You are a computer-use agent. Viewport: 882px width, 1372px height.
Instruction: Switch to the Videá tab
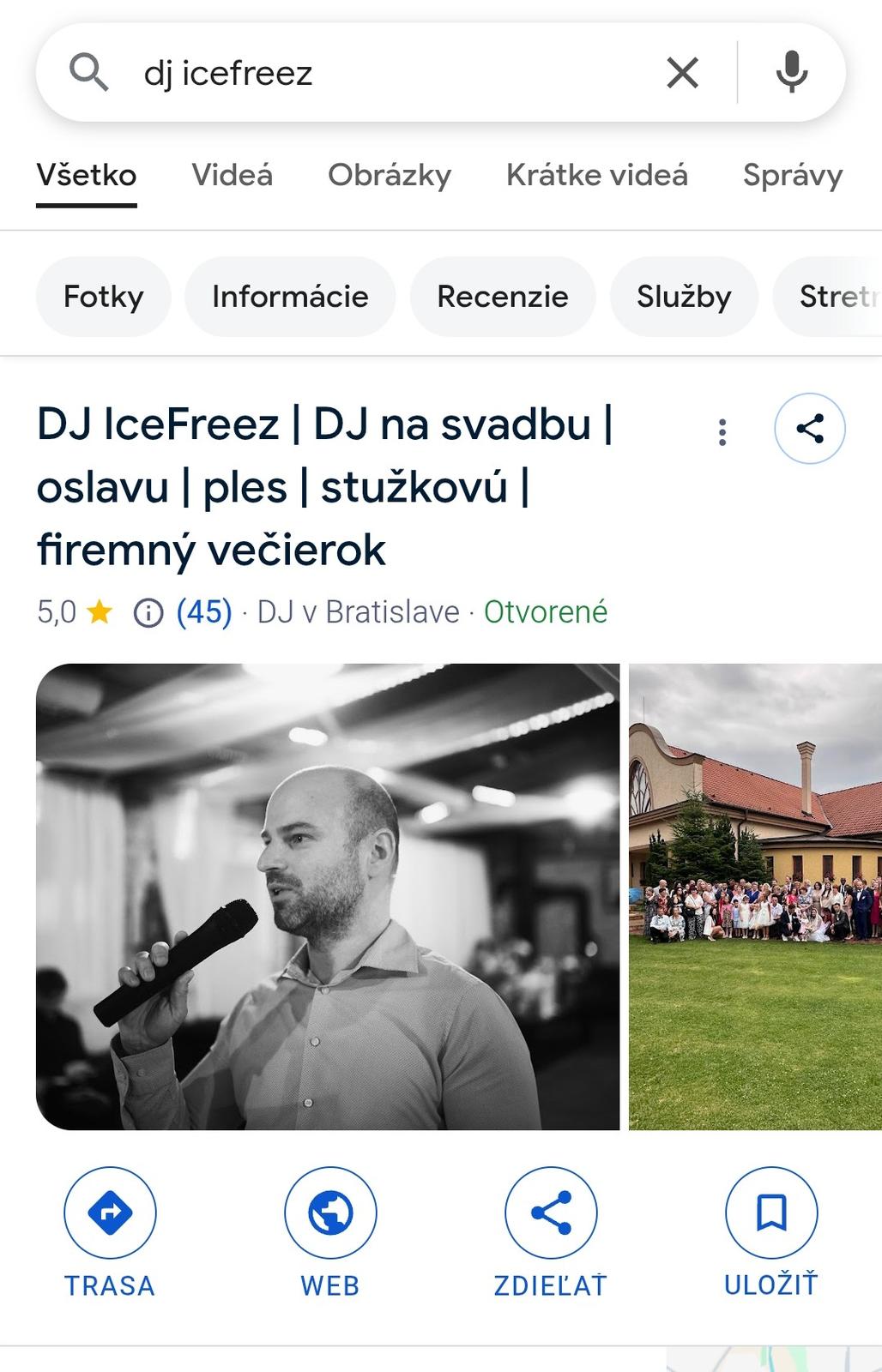[232, 175]
